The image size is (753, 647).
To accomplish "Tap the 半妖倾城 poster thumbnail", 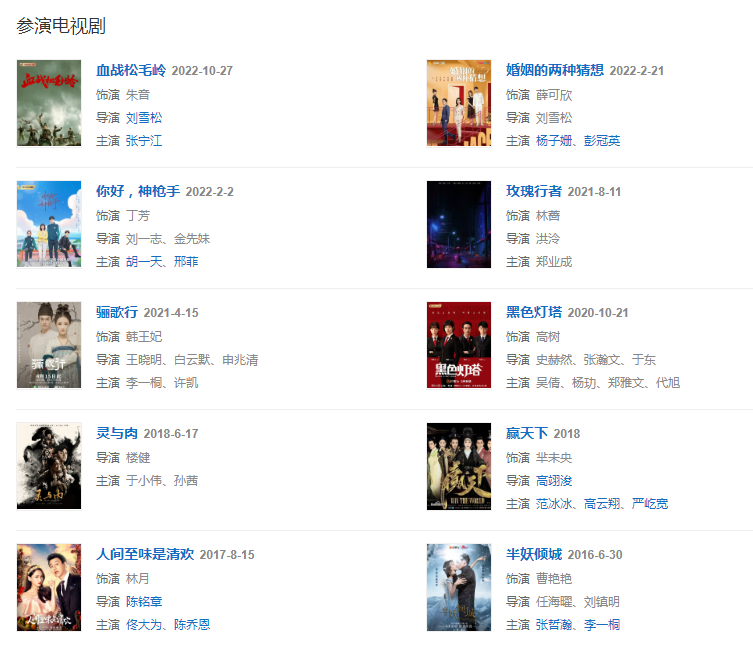I will pyautogui.click(x=459, y=587).
